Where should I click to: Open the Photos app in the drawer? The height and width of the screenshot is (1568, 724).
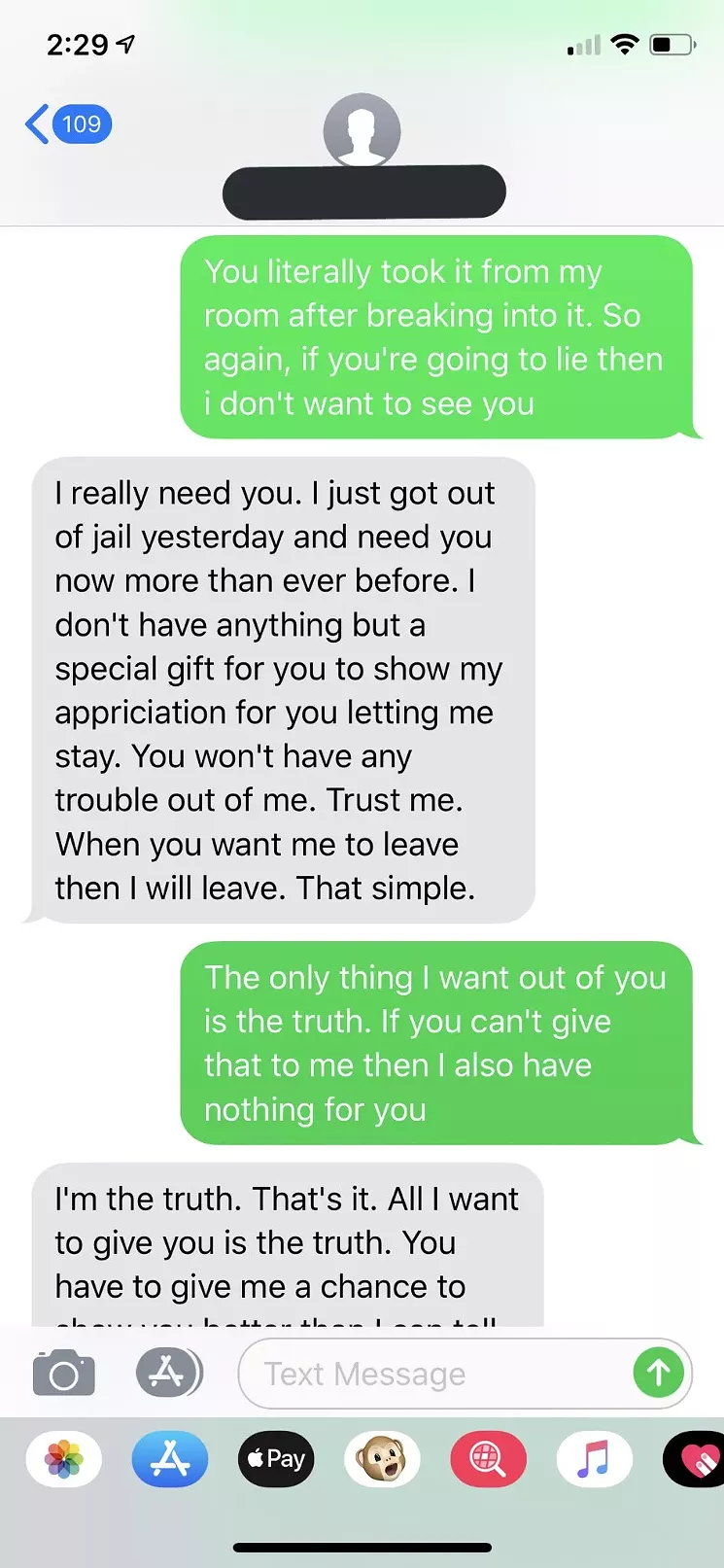click(x=64, y=1459)
